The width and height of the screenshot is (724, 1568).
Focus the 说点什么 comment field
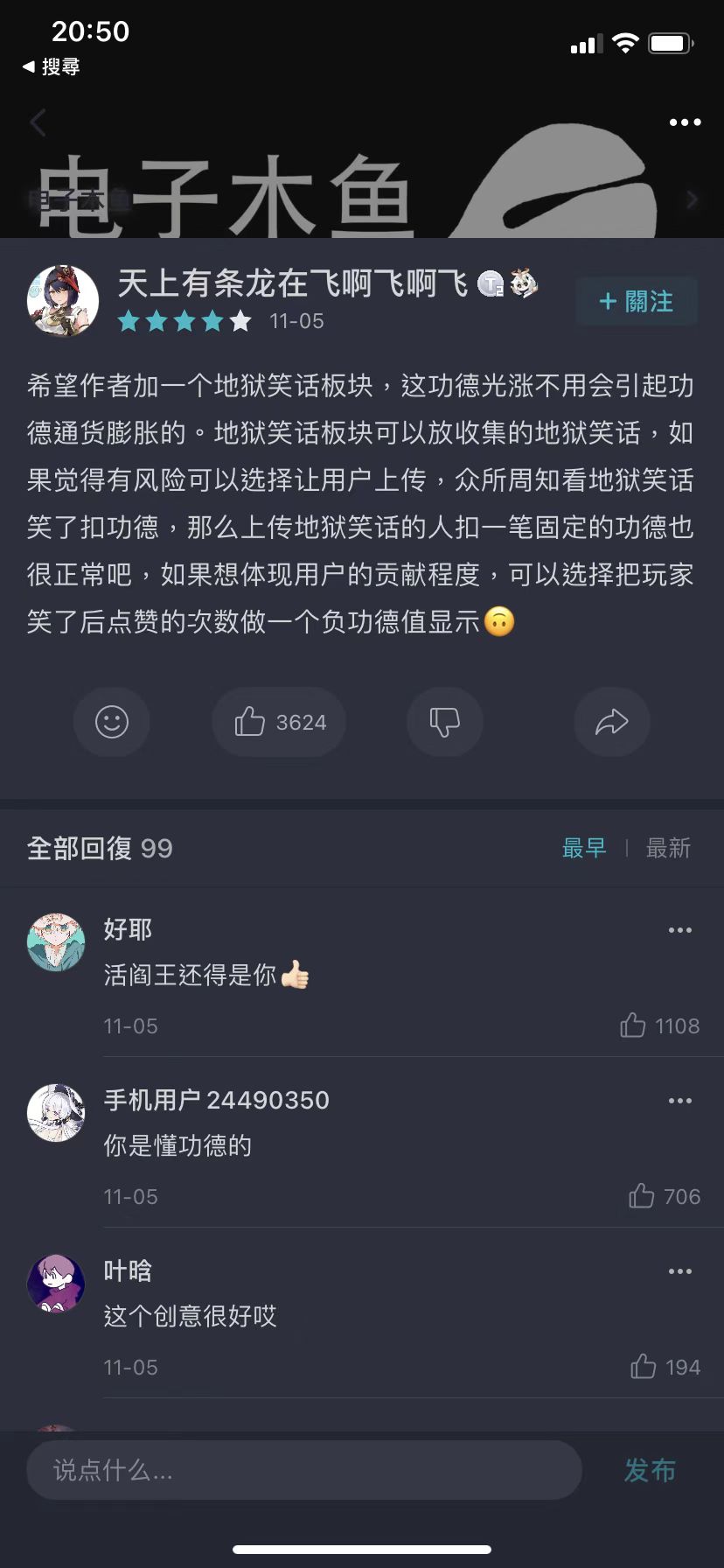[304, 1470]
